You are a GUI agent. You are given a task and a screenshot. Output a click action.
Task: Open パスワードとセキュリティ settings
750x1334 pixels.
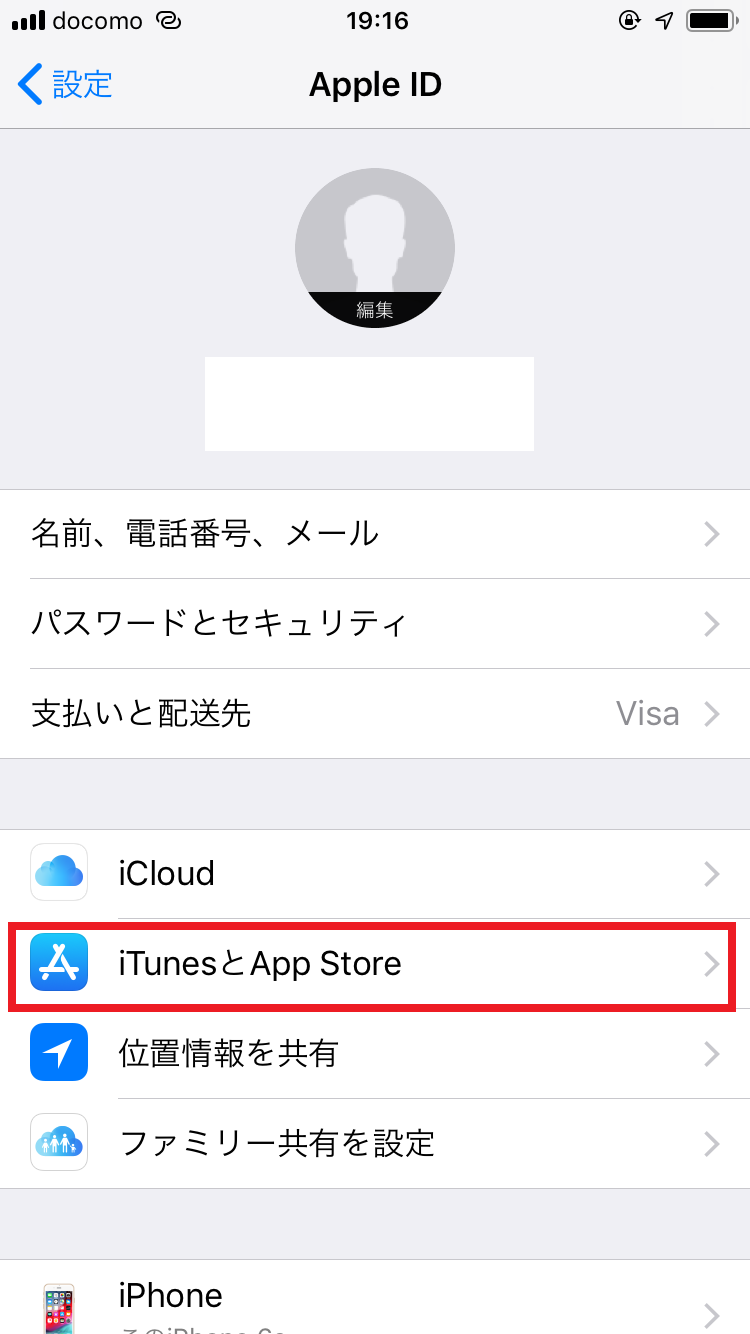375,624
